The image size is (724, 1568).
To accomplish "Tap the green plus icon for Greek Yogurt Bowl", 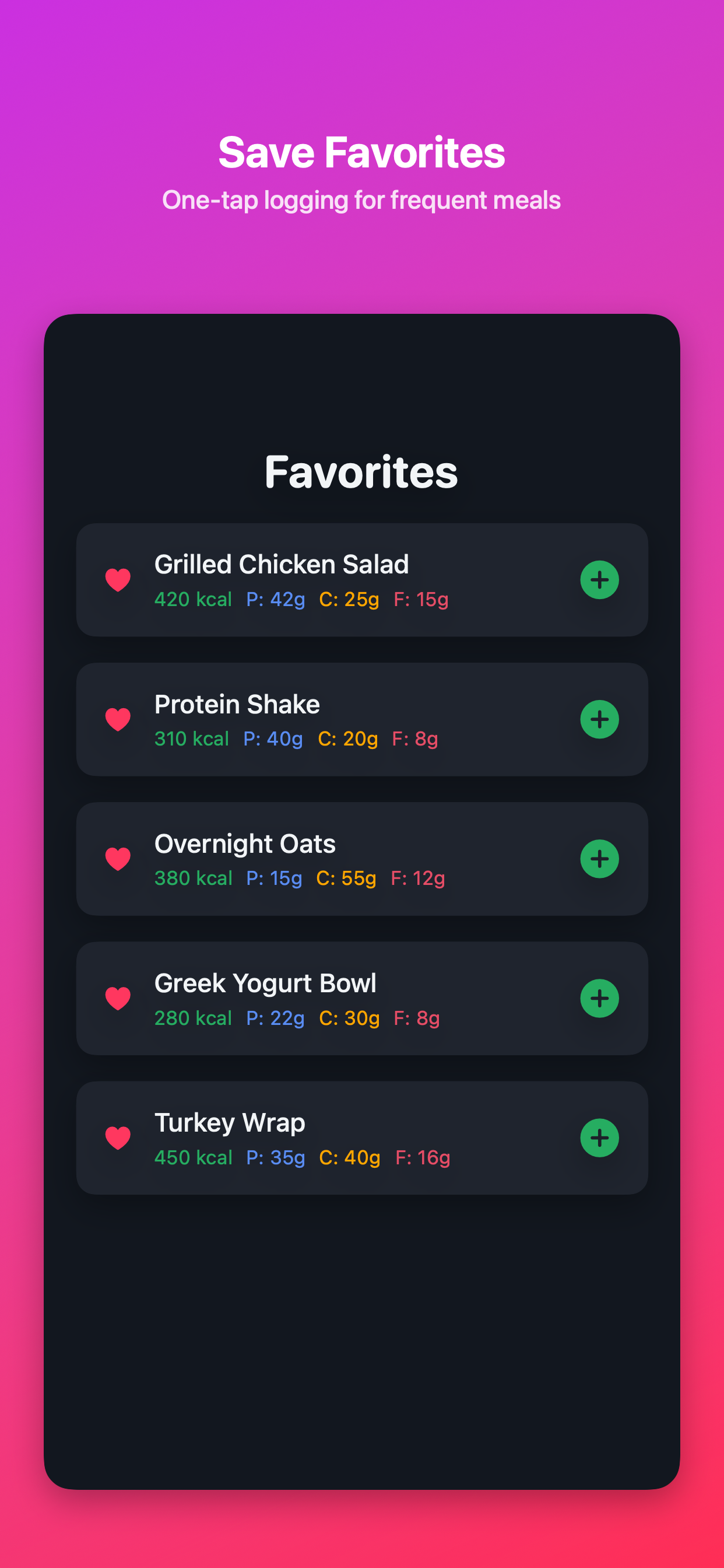I will coord(599,998).
